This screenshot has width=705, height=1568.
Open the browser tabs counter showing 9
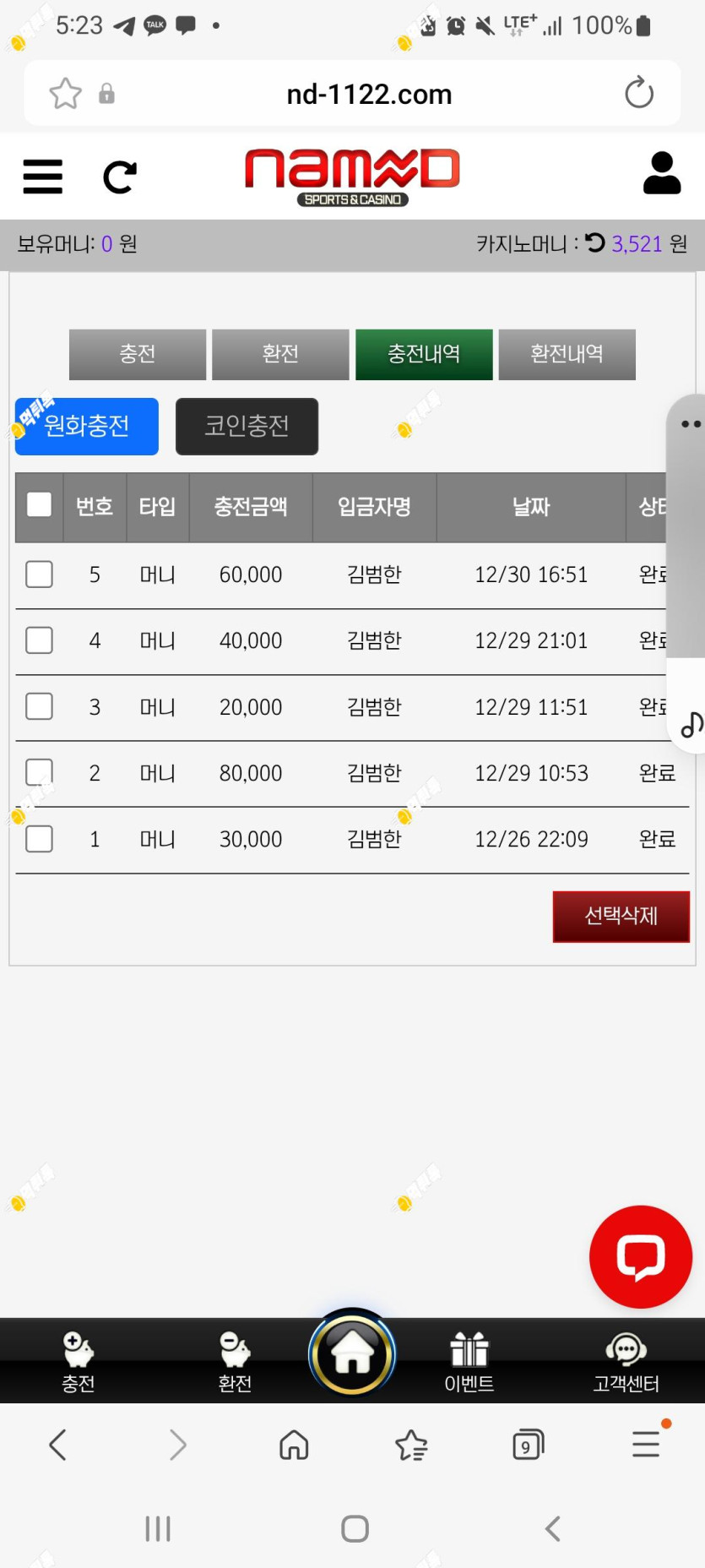coord(528,1445)
